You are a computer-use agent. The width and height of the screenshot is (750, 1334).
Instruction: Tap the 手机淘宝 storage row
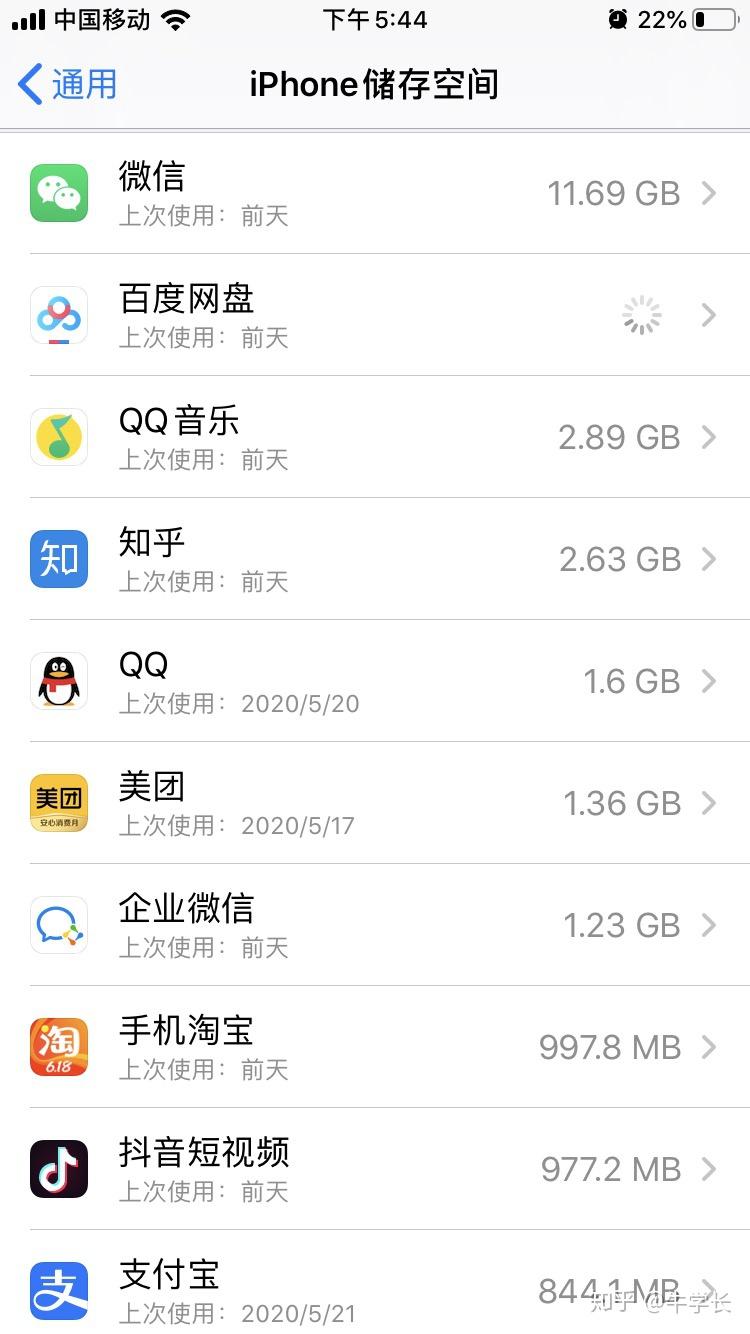click(375, 1047)
